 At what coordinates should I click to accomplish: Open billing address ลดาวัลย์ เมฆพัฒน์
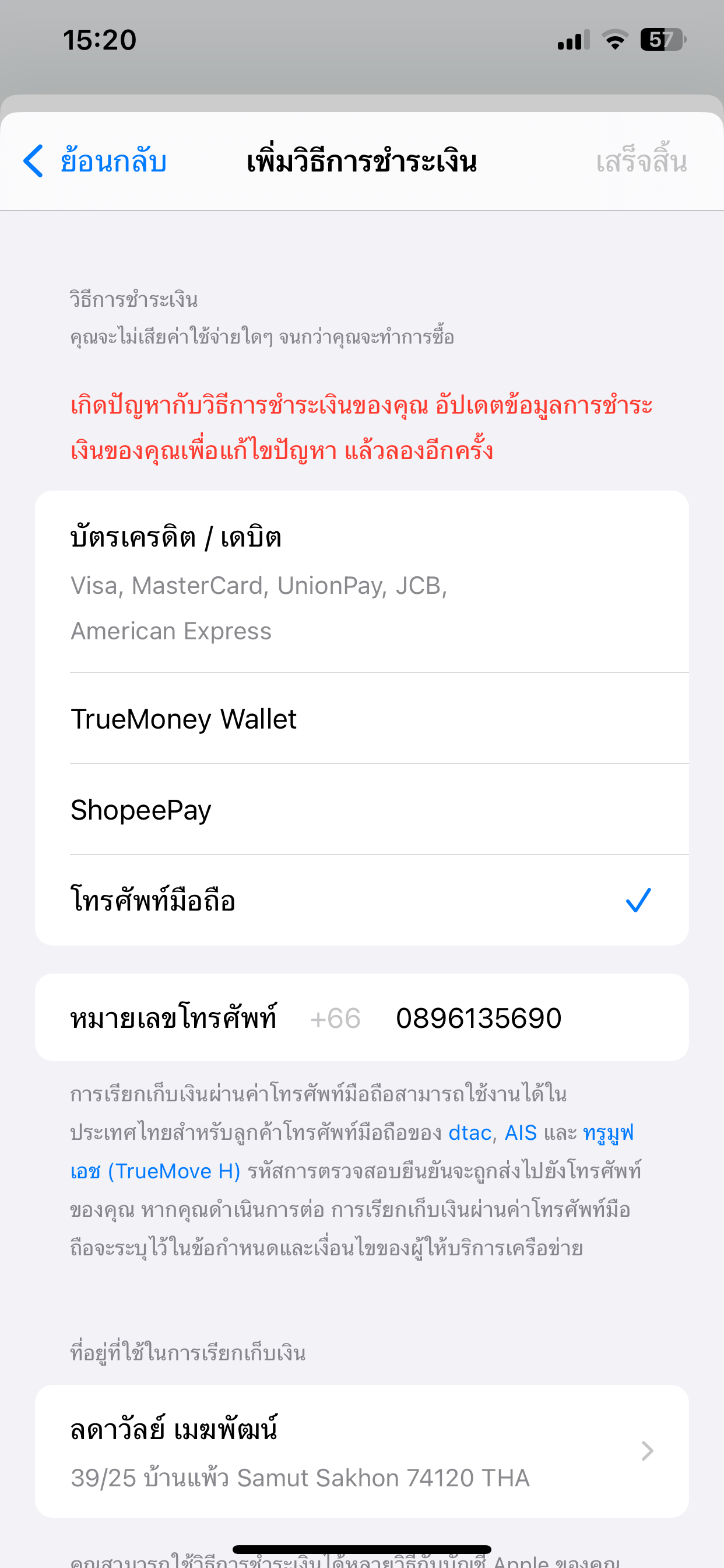[361, 1452]
